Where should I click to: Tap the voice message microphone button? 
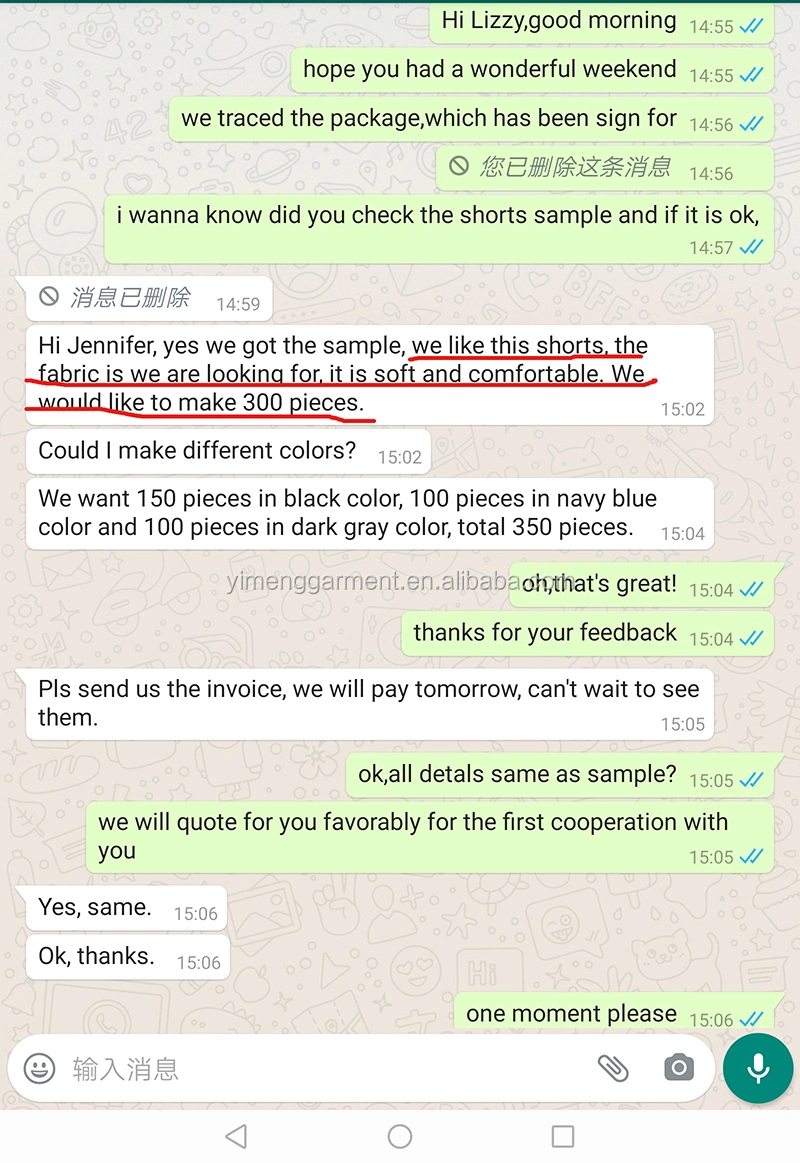click(x=758, y=1068)
